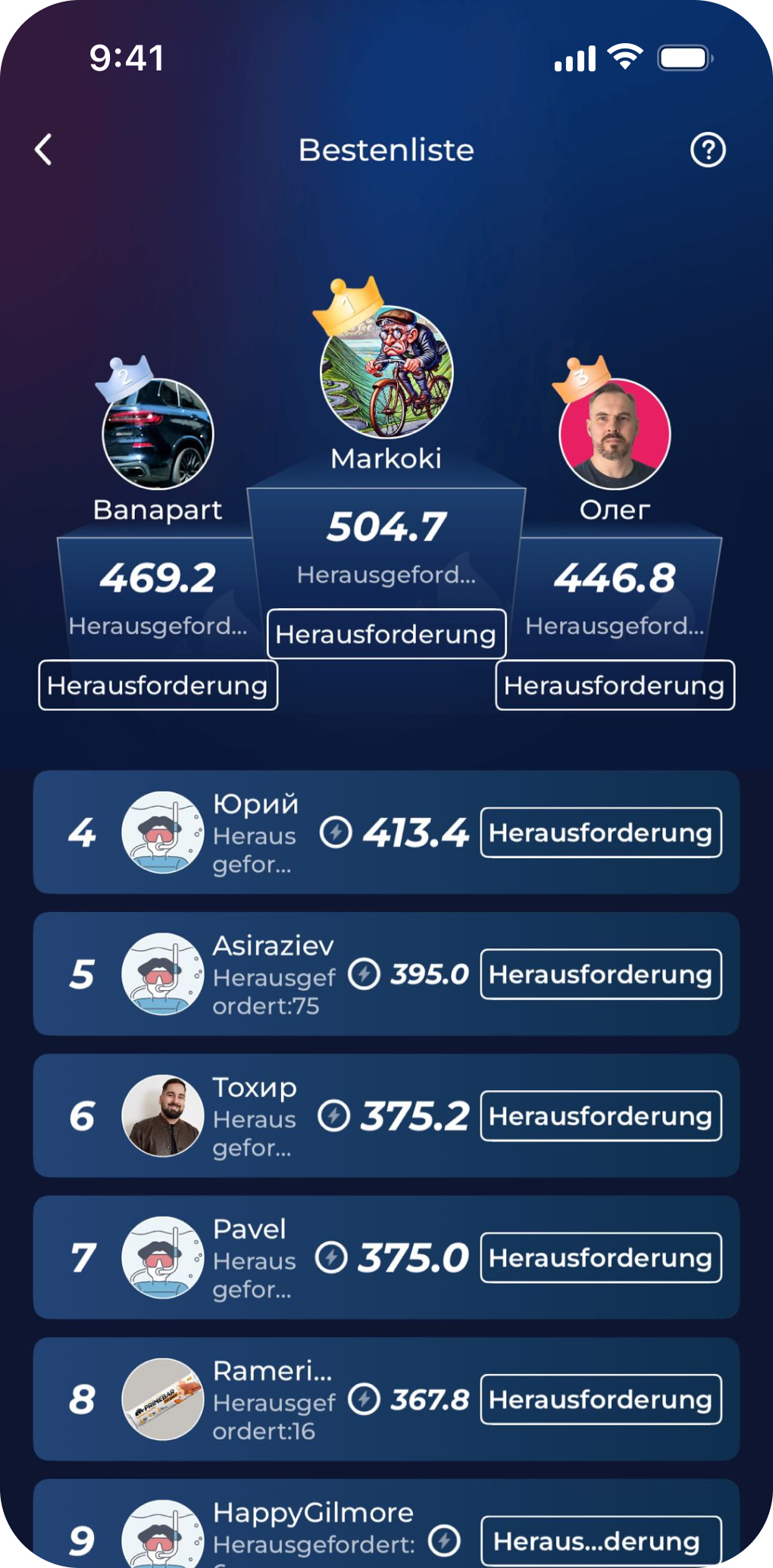The width and height of the screenshot is (773, 1568).
Task: Challenge Markoki with the Herausforderung button
Action: 386,634
